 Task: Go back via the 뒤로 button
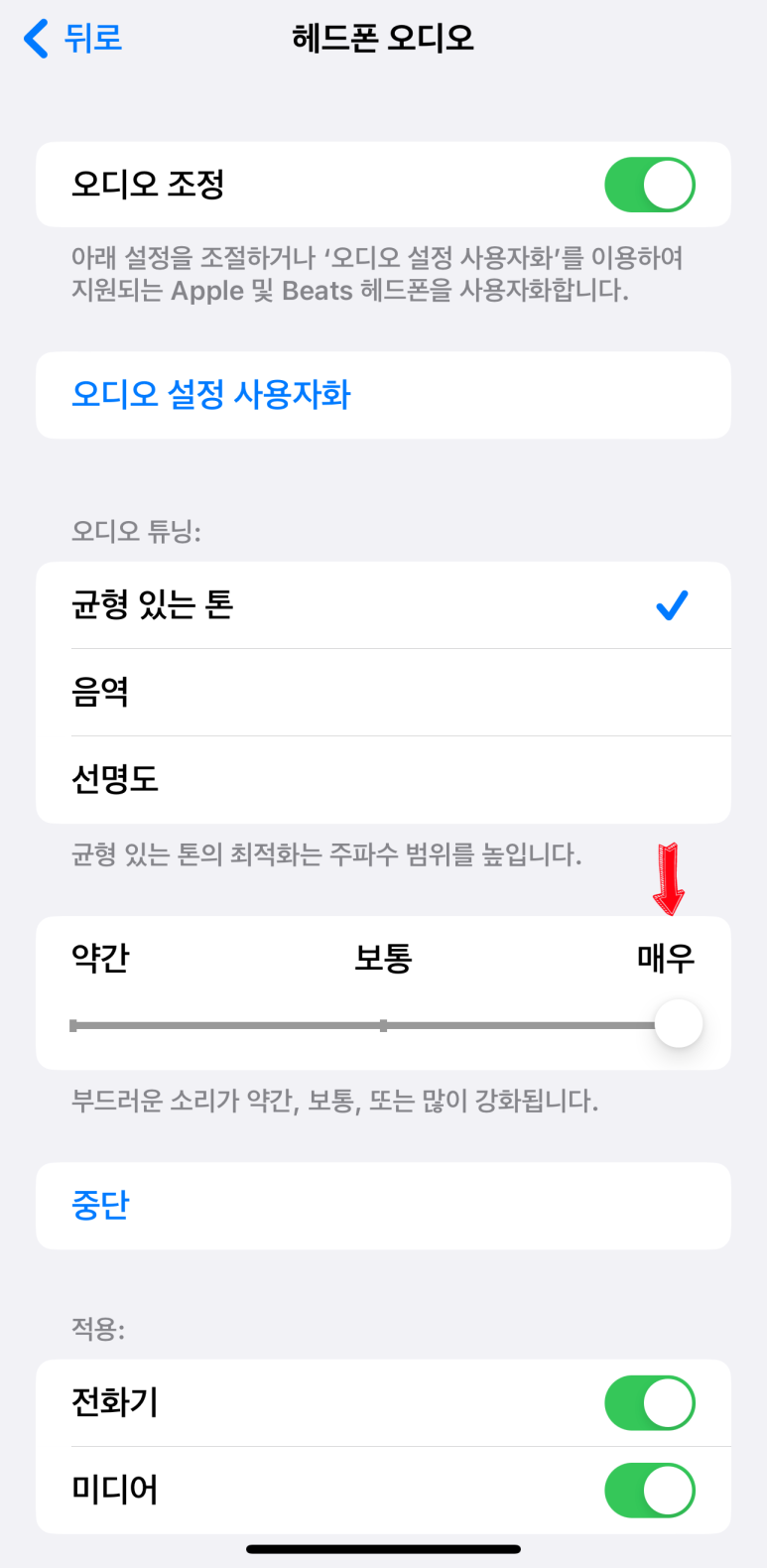pos(73,39)
